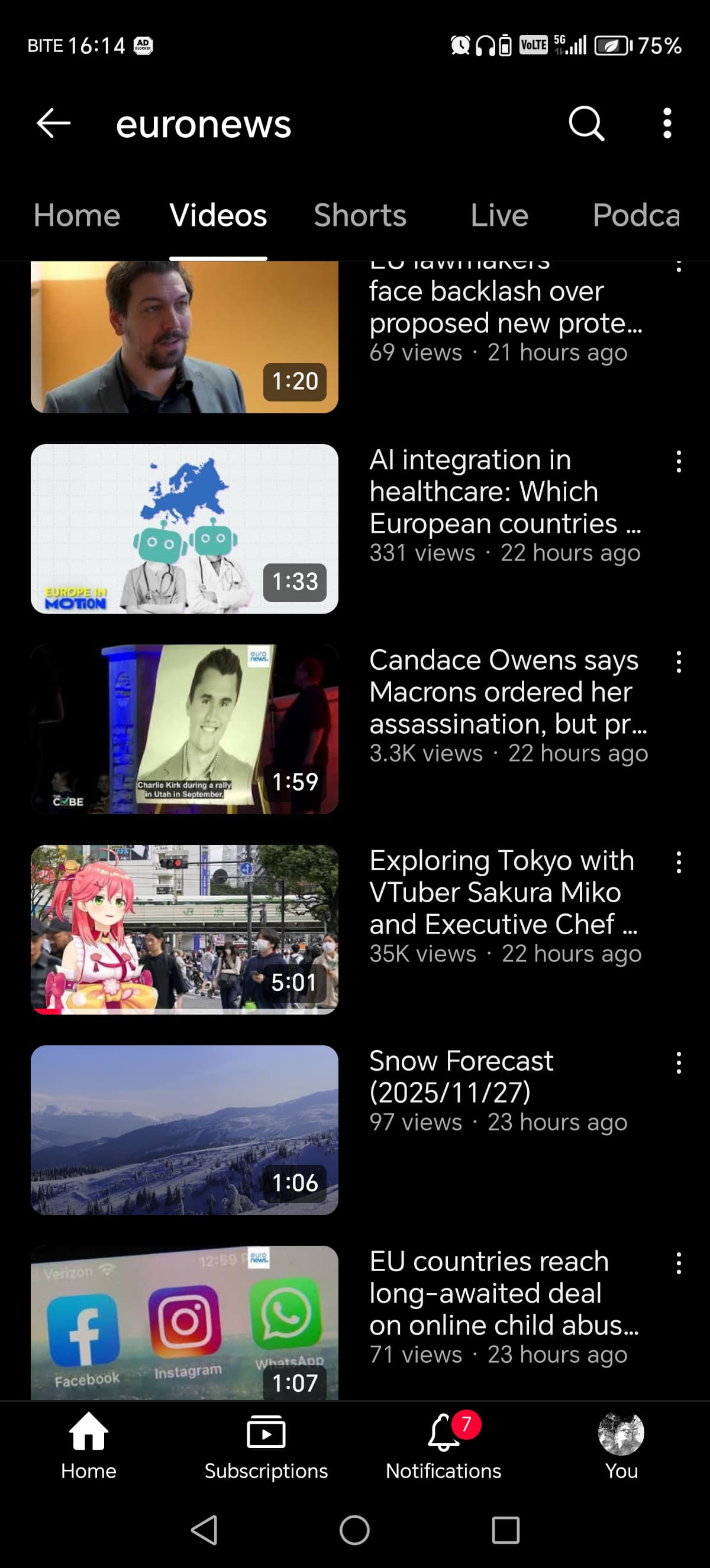
Task: Switch to the Shorts tab
Action: pyautogui.click(x=360, y=215)
